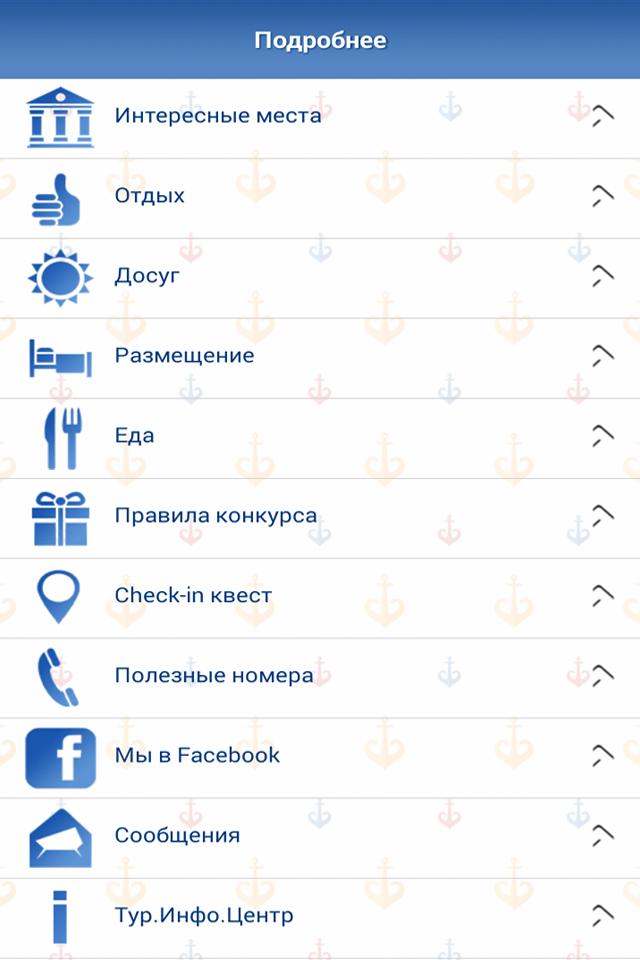Select the Отдых row

click(x=150, y=196)
